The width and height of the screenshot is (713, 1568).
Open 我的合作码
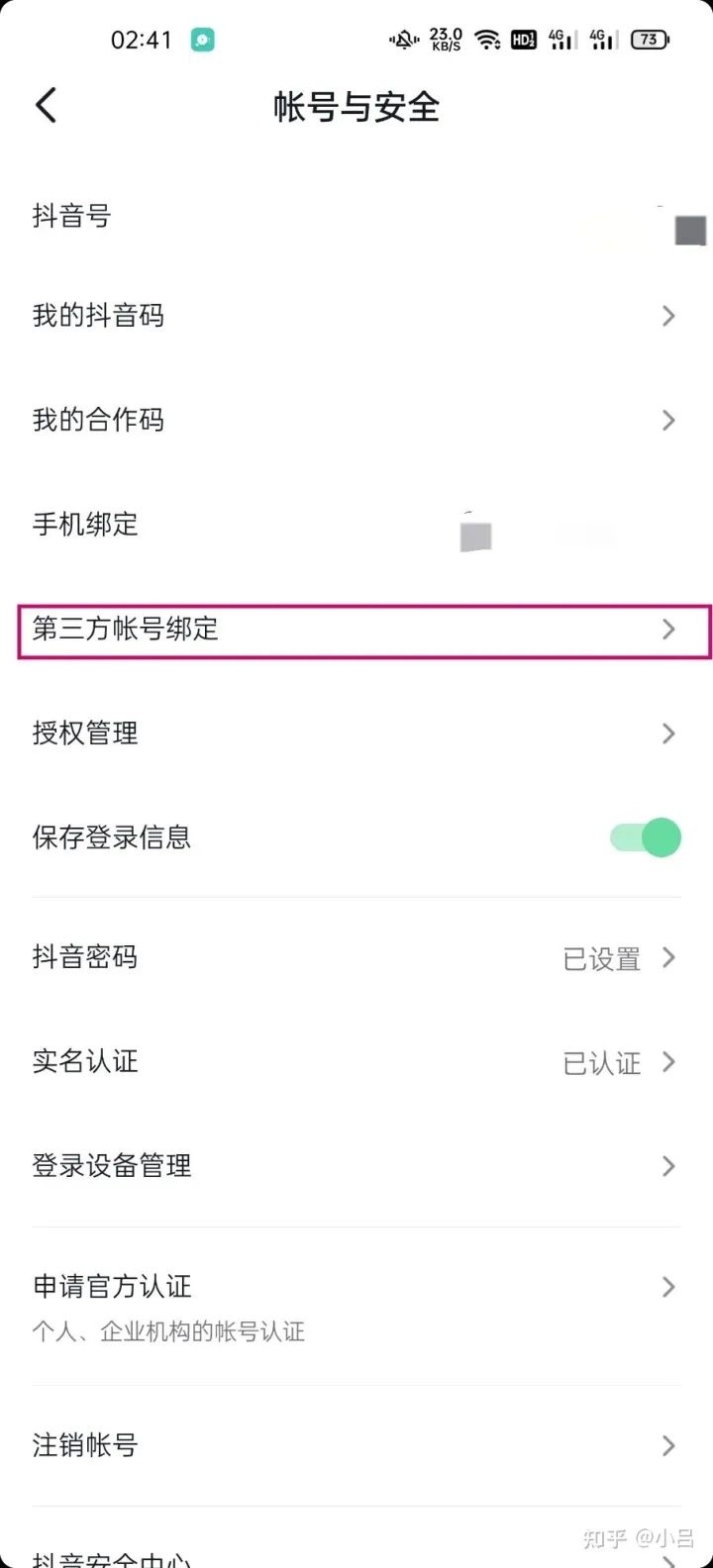[356, 420]
